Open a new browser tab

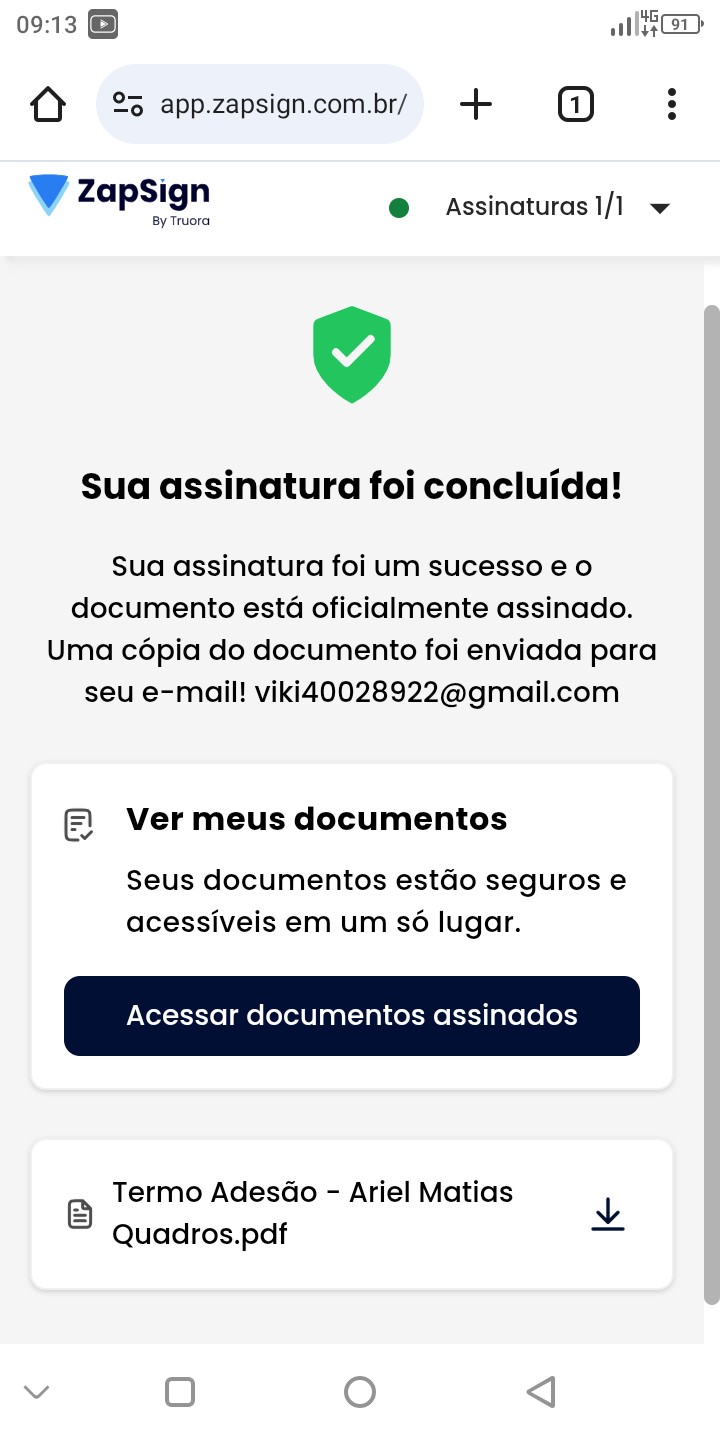click(476, 104)
